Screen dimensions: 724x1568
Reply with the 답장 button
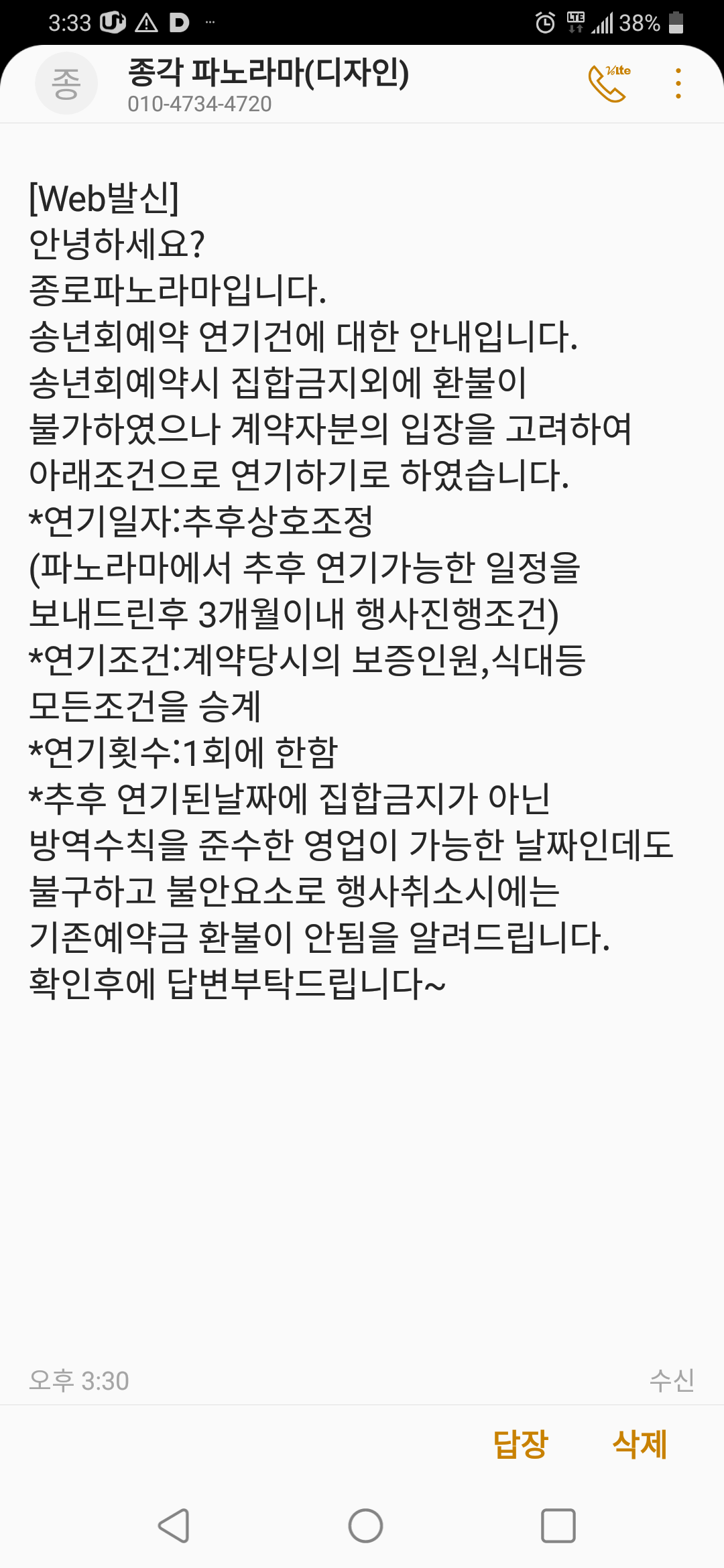tap(520, 1444)
